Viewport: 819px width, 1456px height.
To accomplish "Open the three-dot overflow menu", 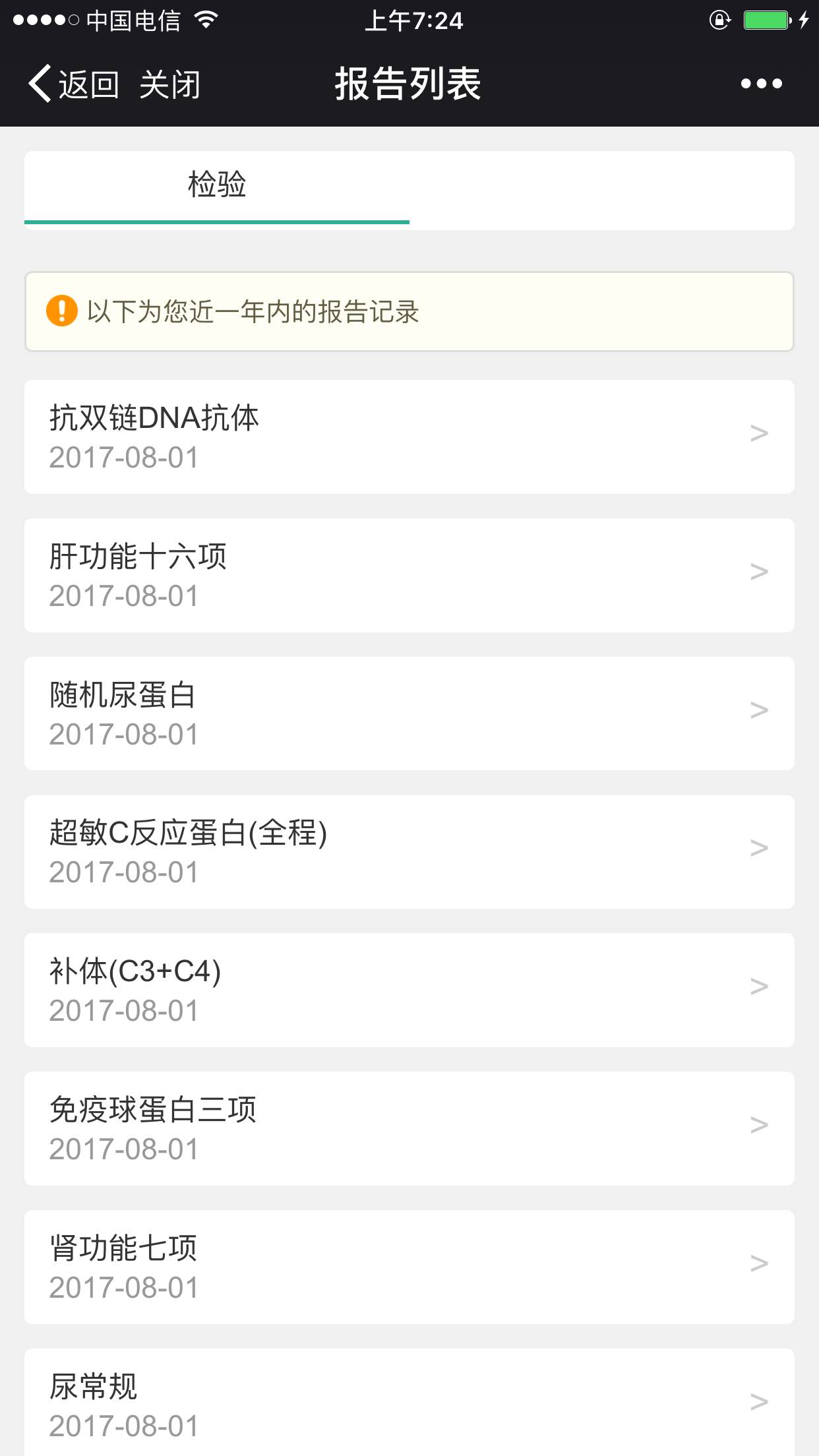I will (x=761, y=84).
